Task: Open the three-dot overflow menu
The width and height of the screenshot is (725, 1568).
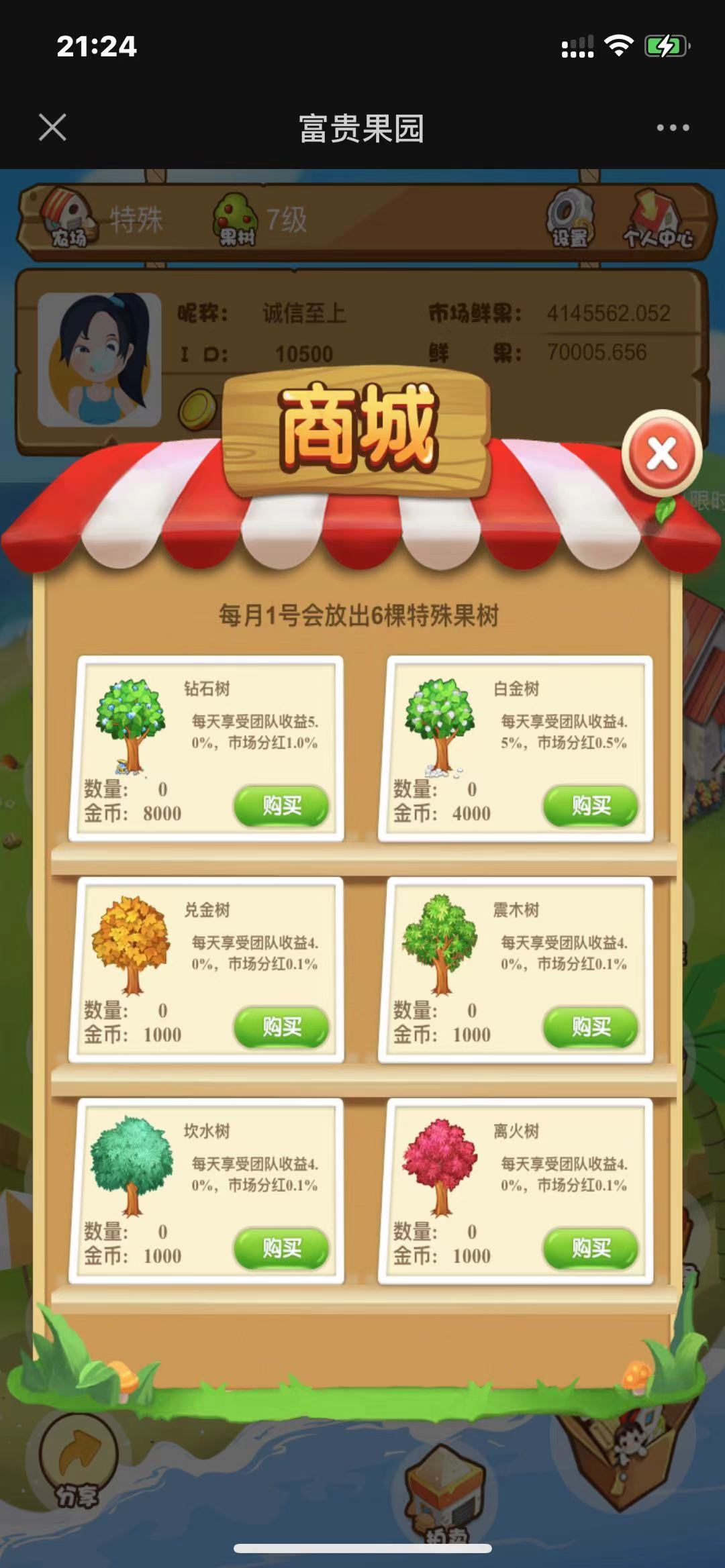Action: [673, 127]
